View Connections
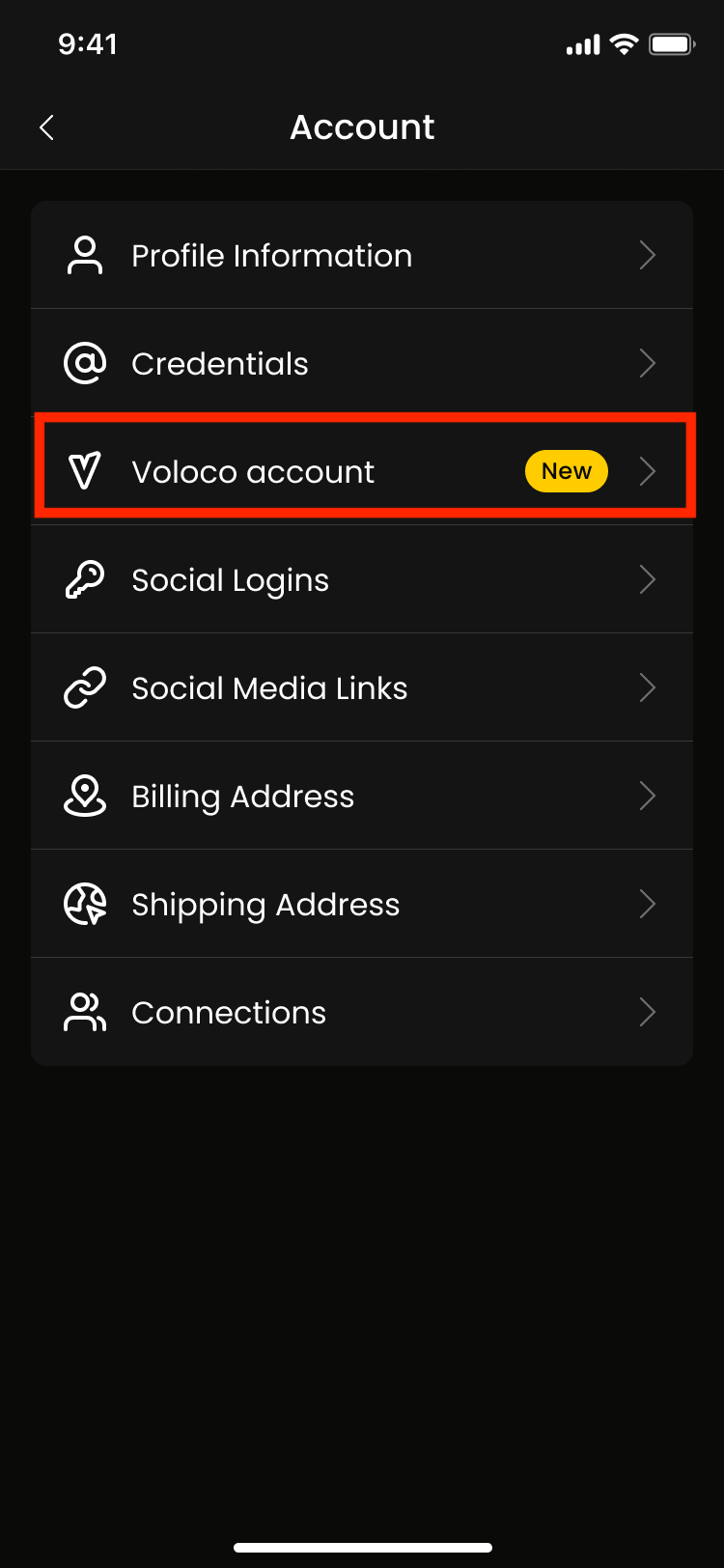The width and height of the screenshot is (724, 1568). (x=361, y=1013)
